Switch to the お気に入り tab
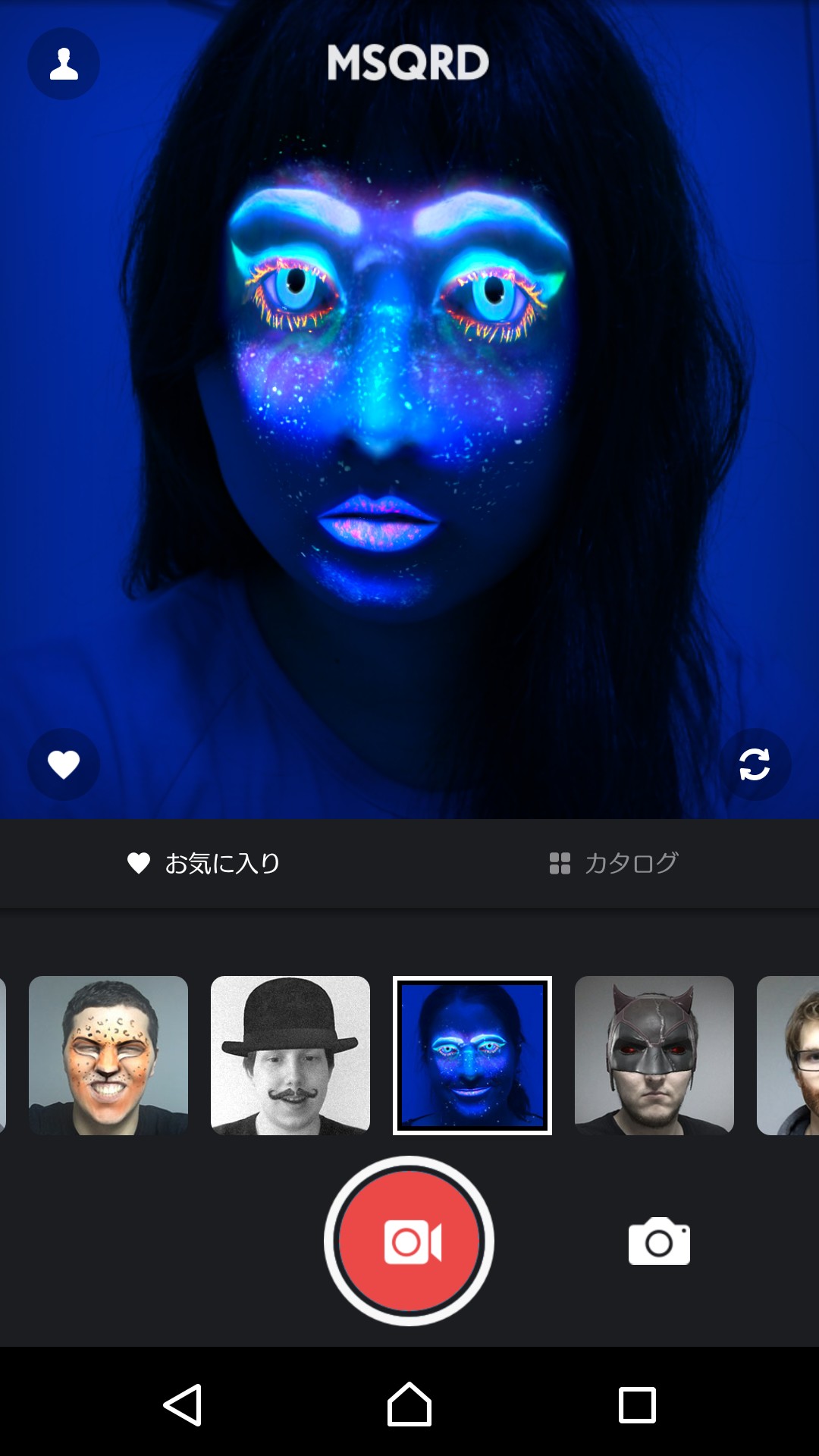Viewport: 819px width, 1456px height. tap(205, 863)
